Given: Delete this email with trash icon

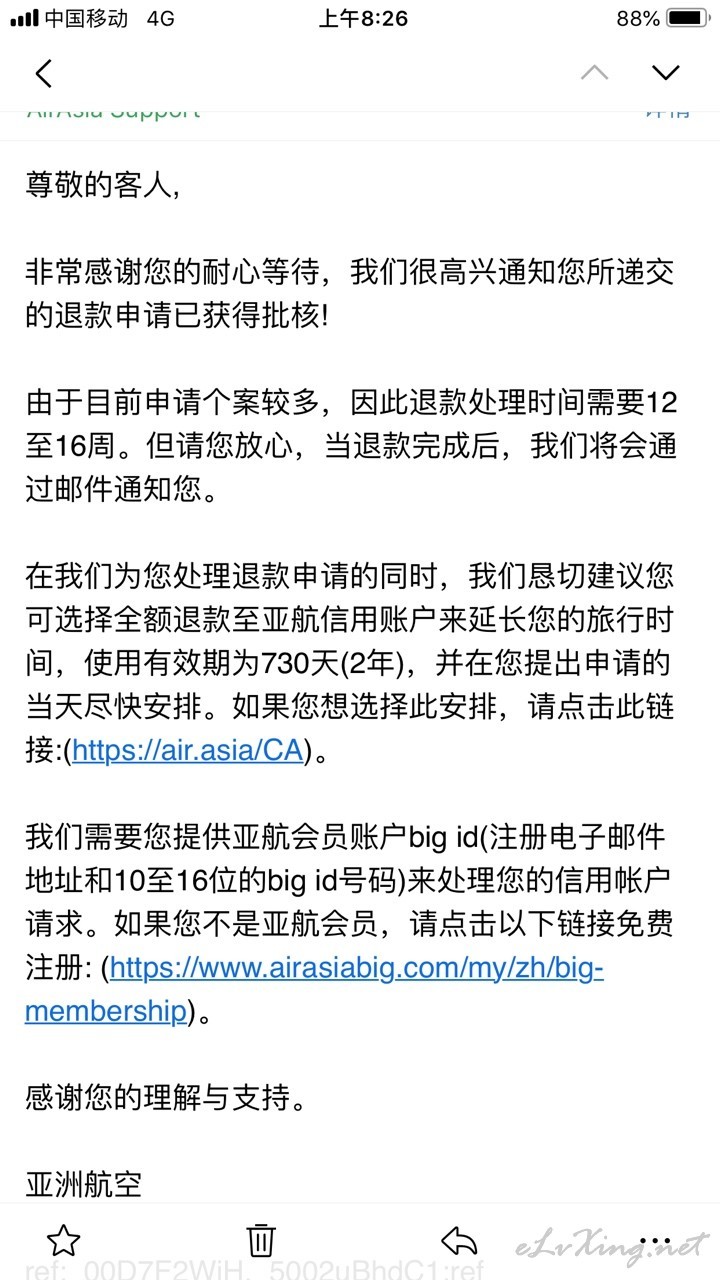Looking at the screenshot, I should point(261,1240).
